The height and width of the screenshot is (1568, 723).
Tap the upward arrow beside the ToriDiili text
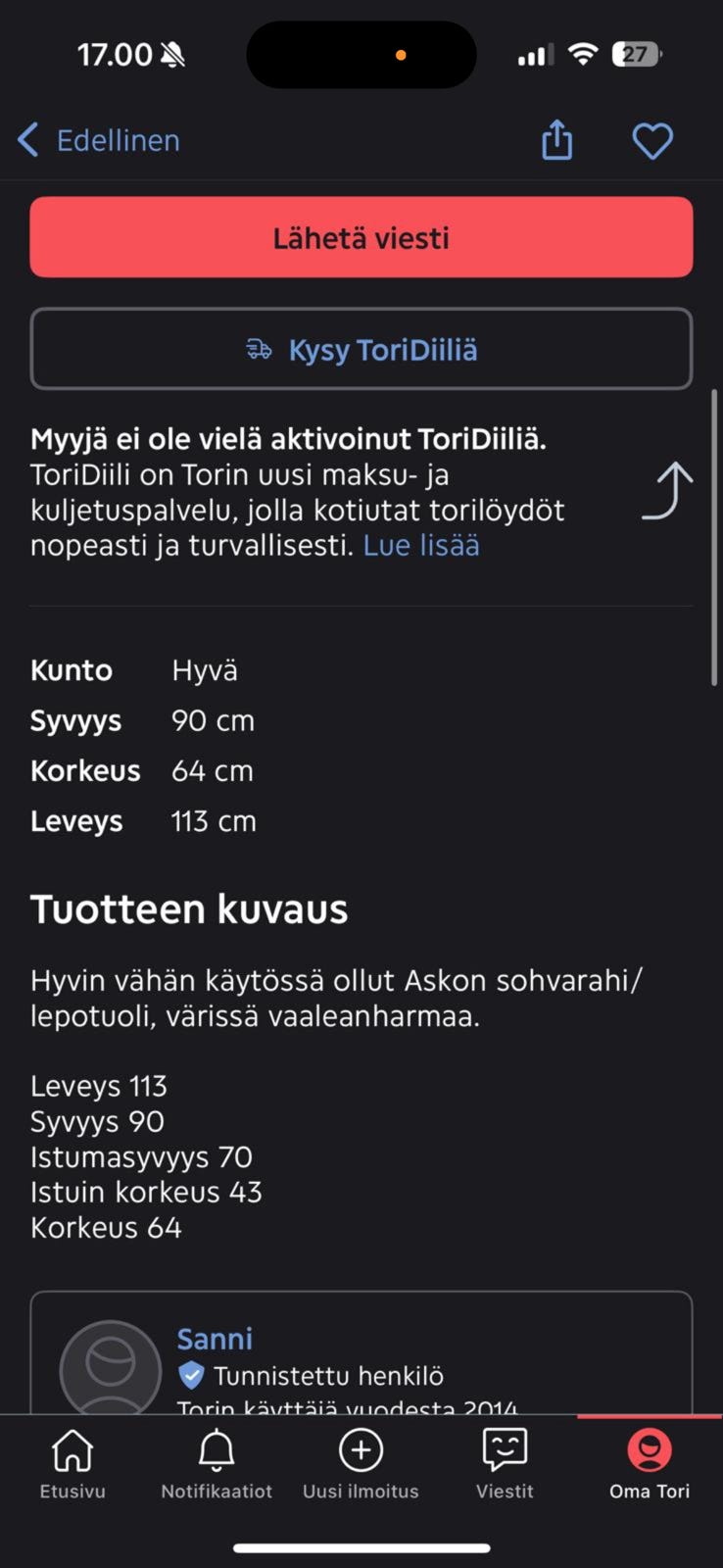(x=667, y=489)
